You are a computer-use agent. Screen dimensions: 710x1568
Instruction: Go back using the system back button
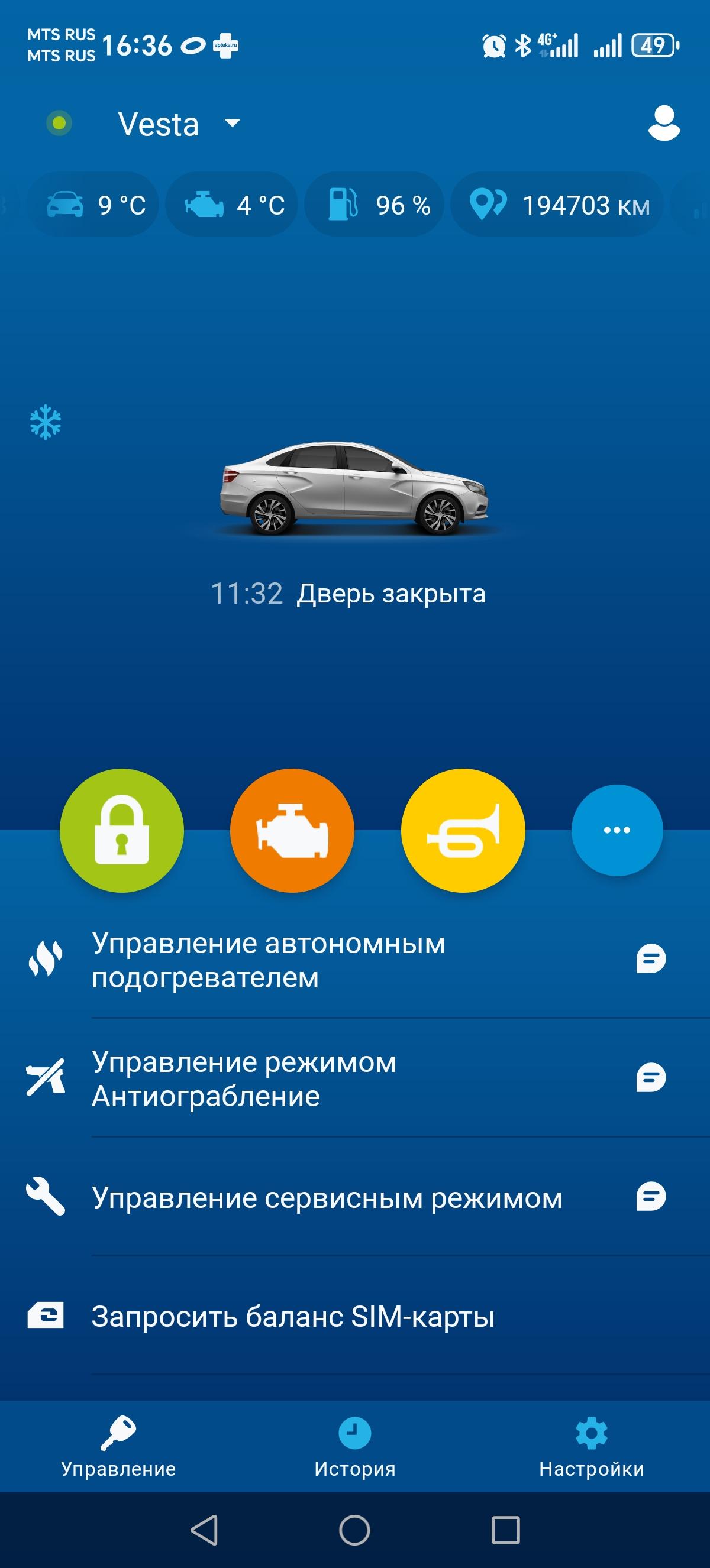click(204, 1530)
